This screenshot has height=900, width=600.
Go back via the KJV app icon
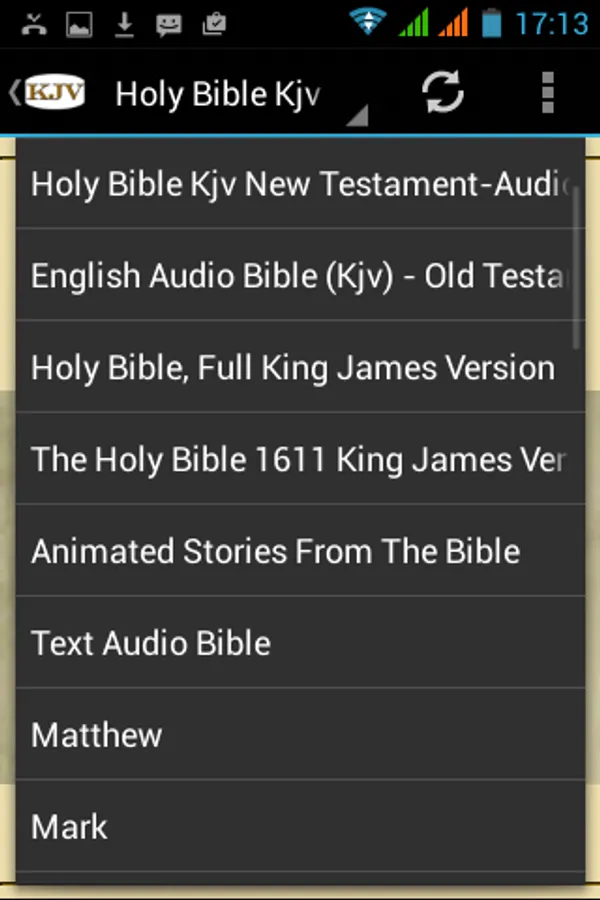click(x=50, y=93)
